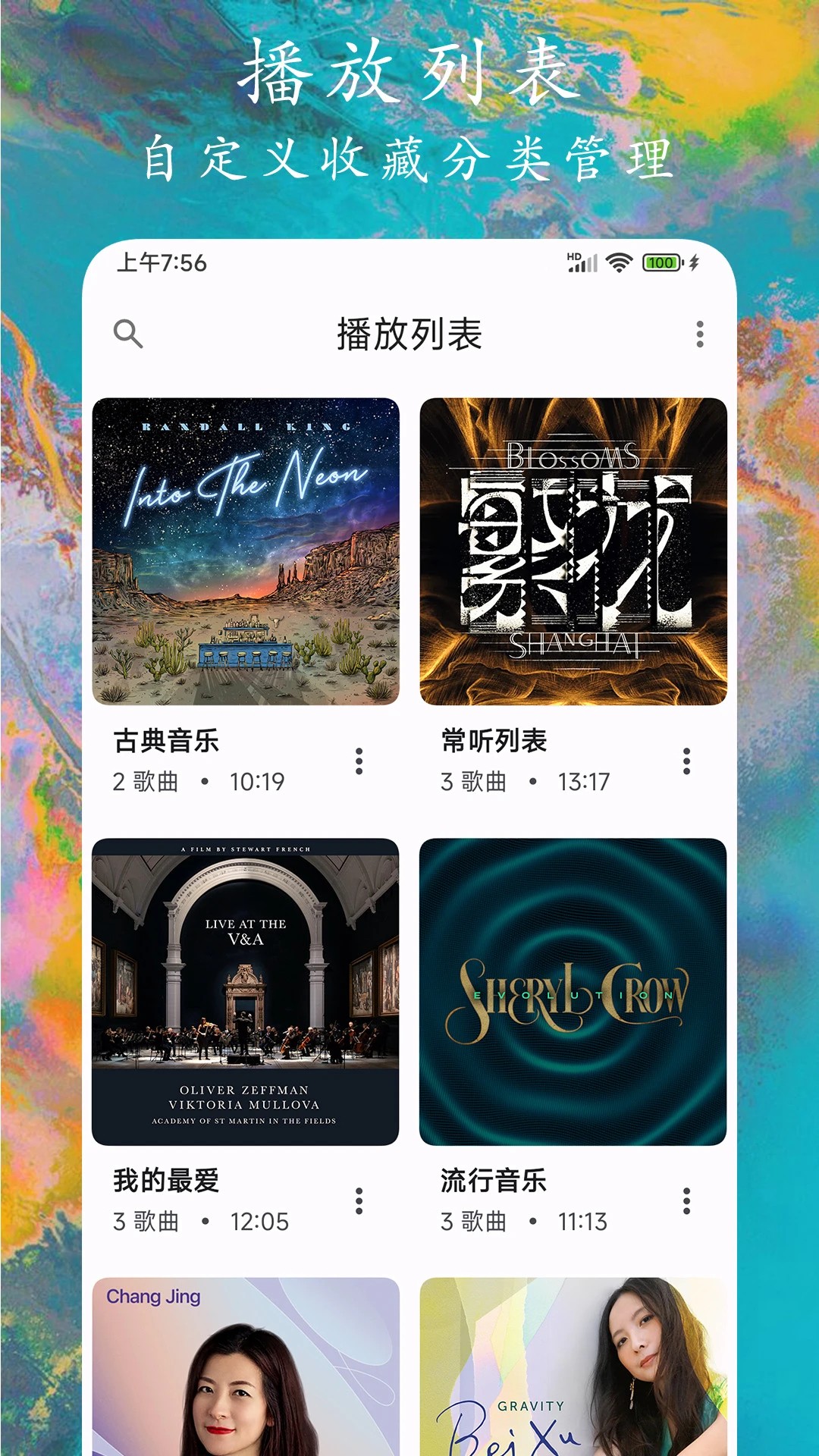Toggle HD mode from the status bar

coord(574,256)
